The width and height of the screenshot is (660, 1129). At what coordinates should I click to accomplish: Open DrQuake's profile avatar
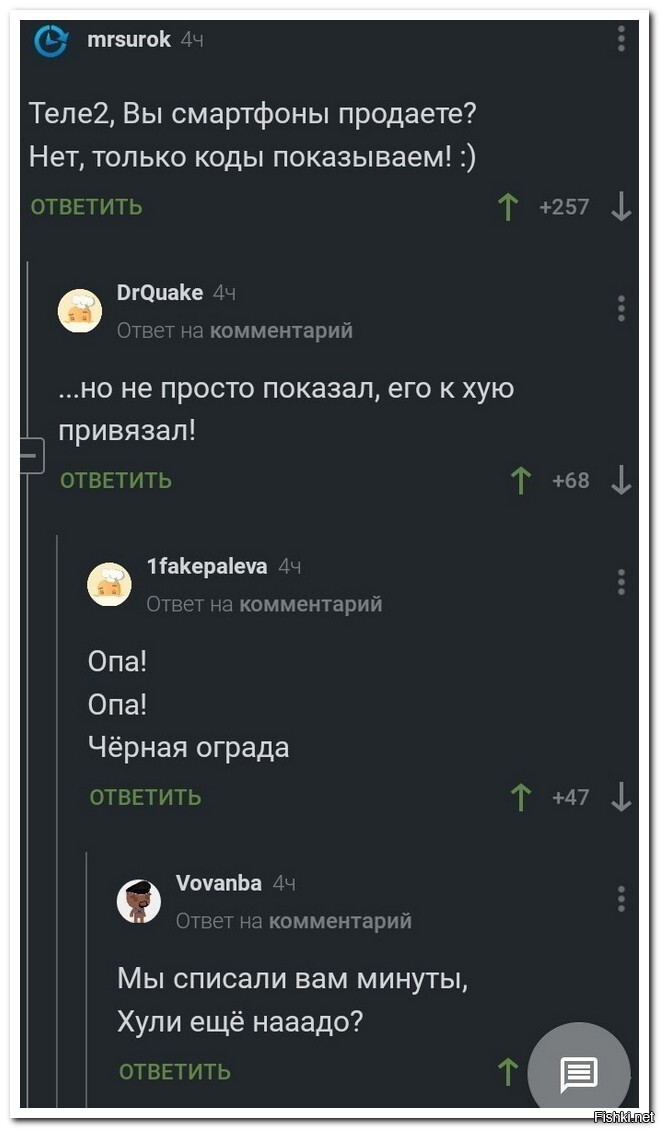(x=80, y=310)
